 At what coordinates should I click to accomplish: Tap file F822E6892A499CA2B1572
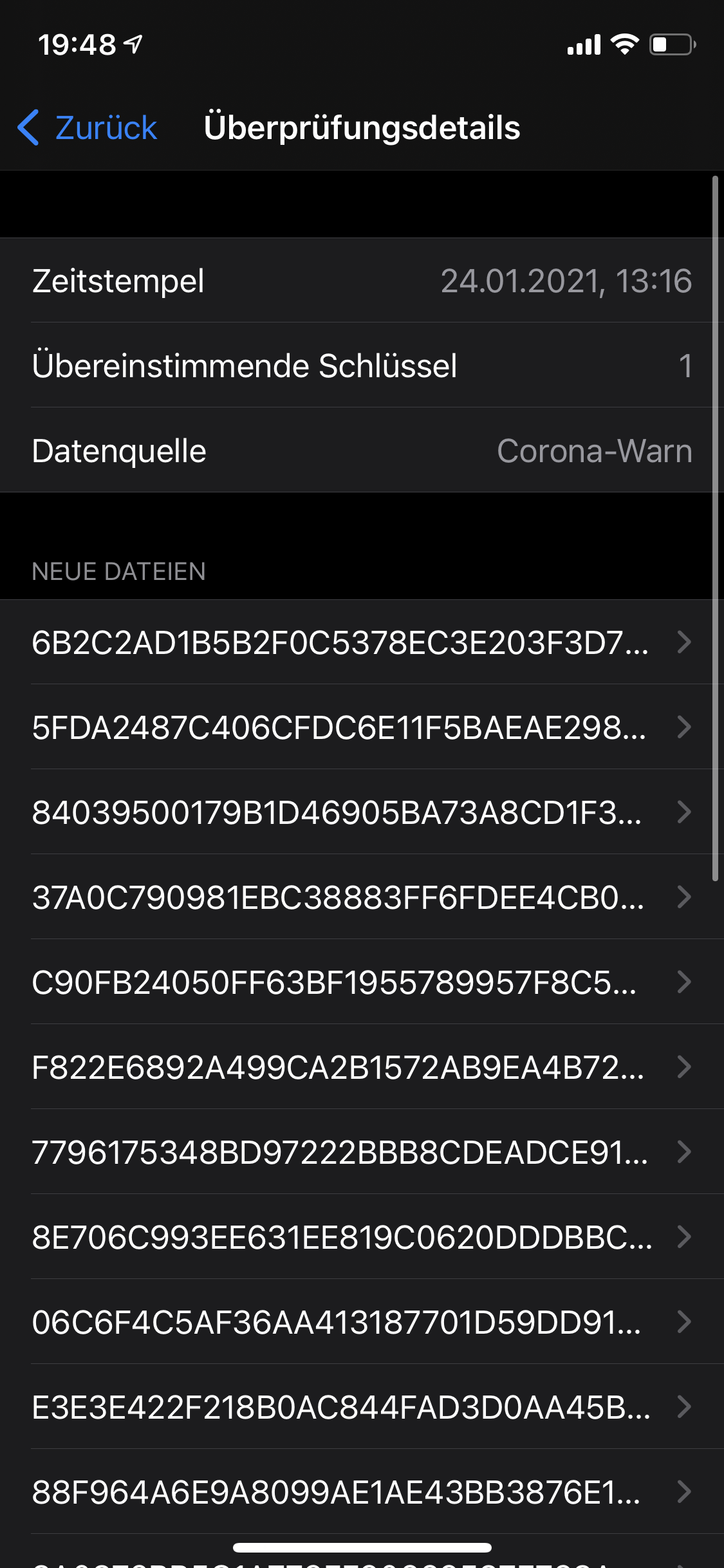[x=360, y=1067]
